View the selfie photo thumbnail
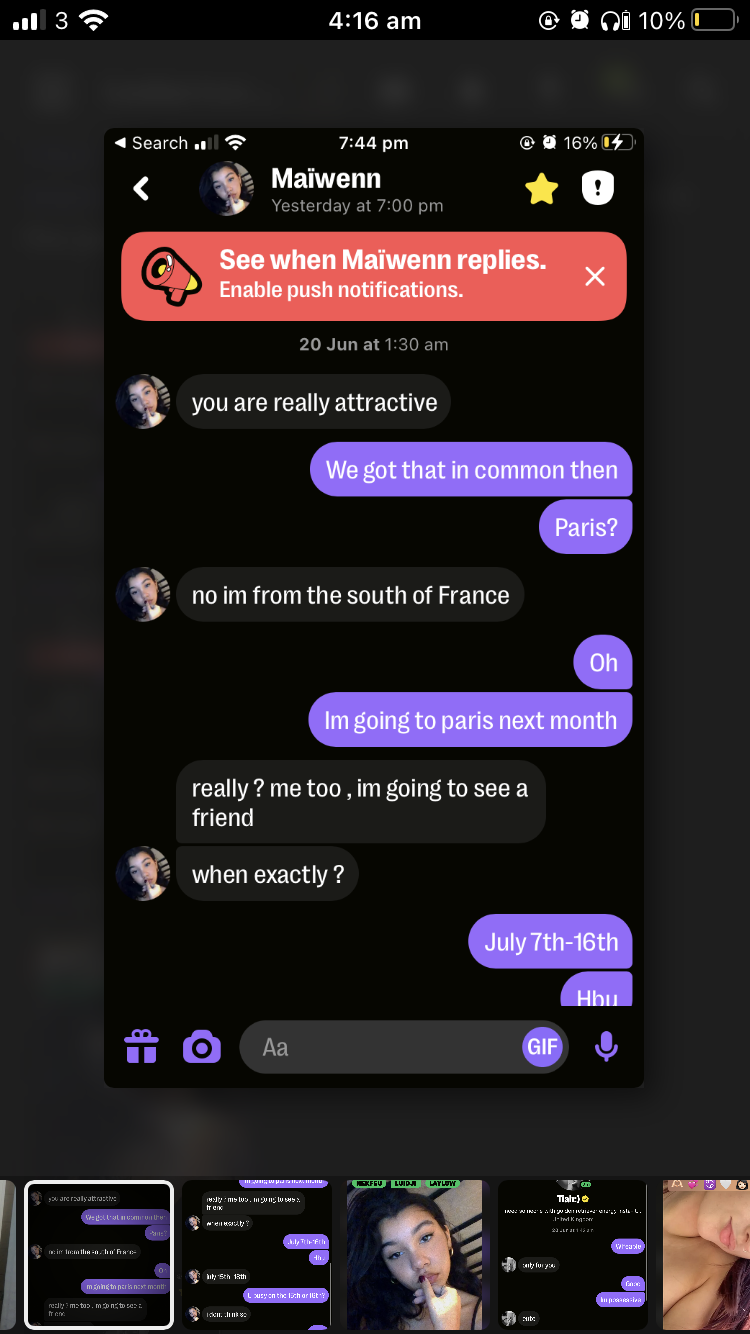 pyautogui.click(x=414, y=1255)
